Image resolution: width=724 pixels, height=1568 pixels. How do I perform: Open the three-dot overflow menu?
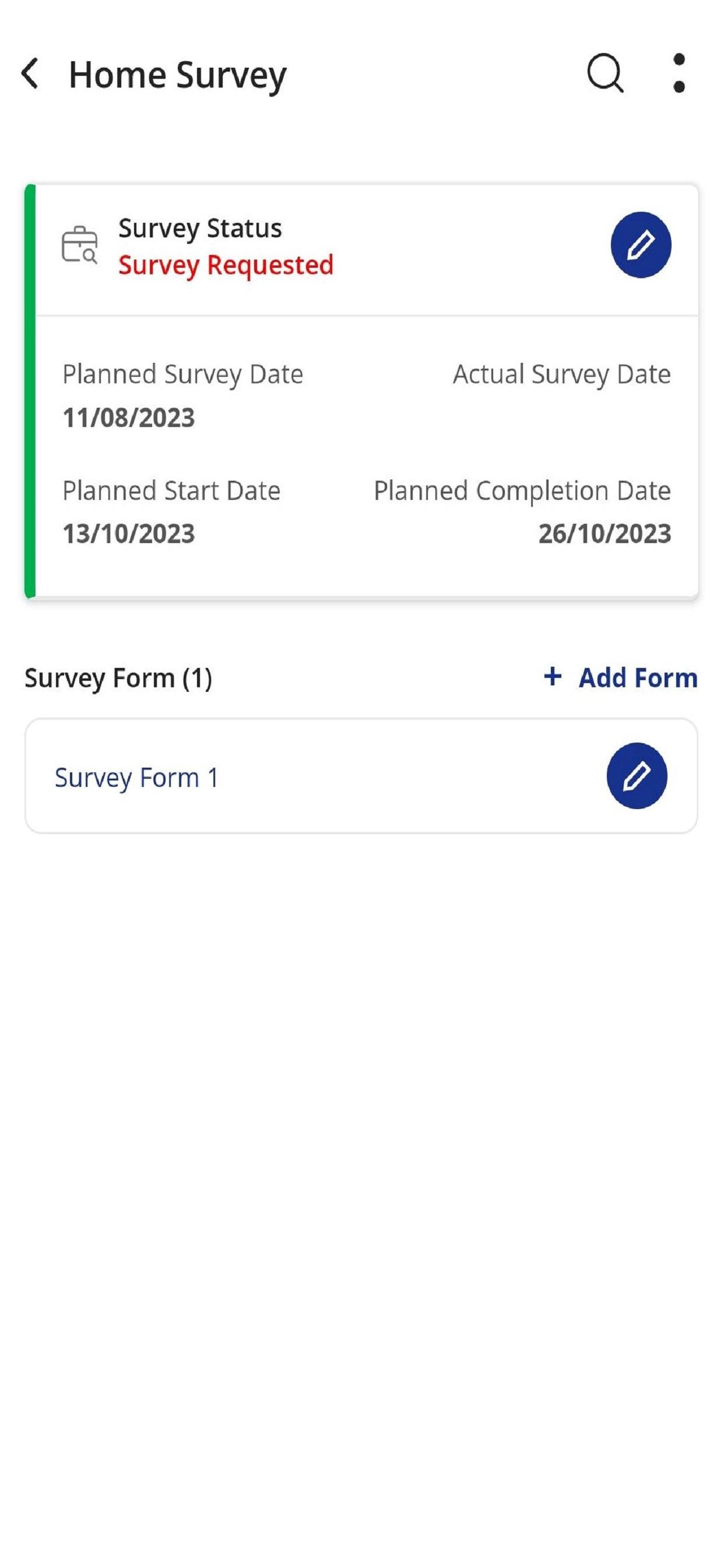click(679, 73)
